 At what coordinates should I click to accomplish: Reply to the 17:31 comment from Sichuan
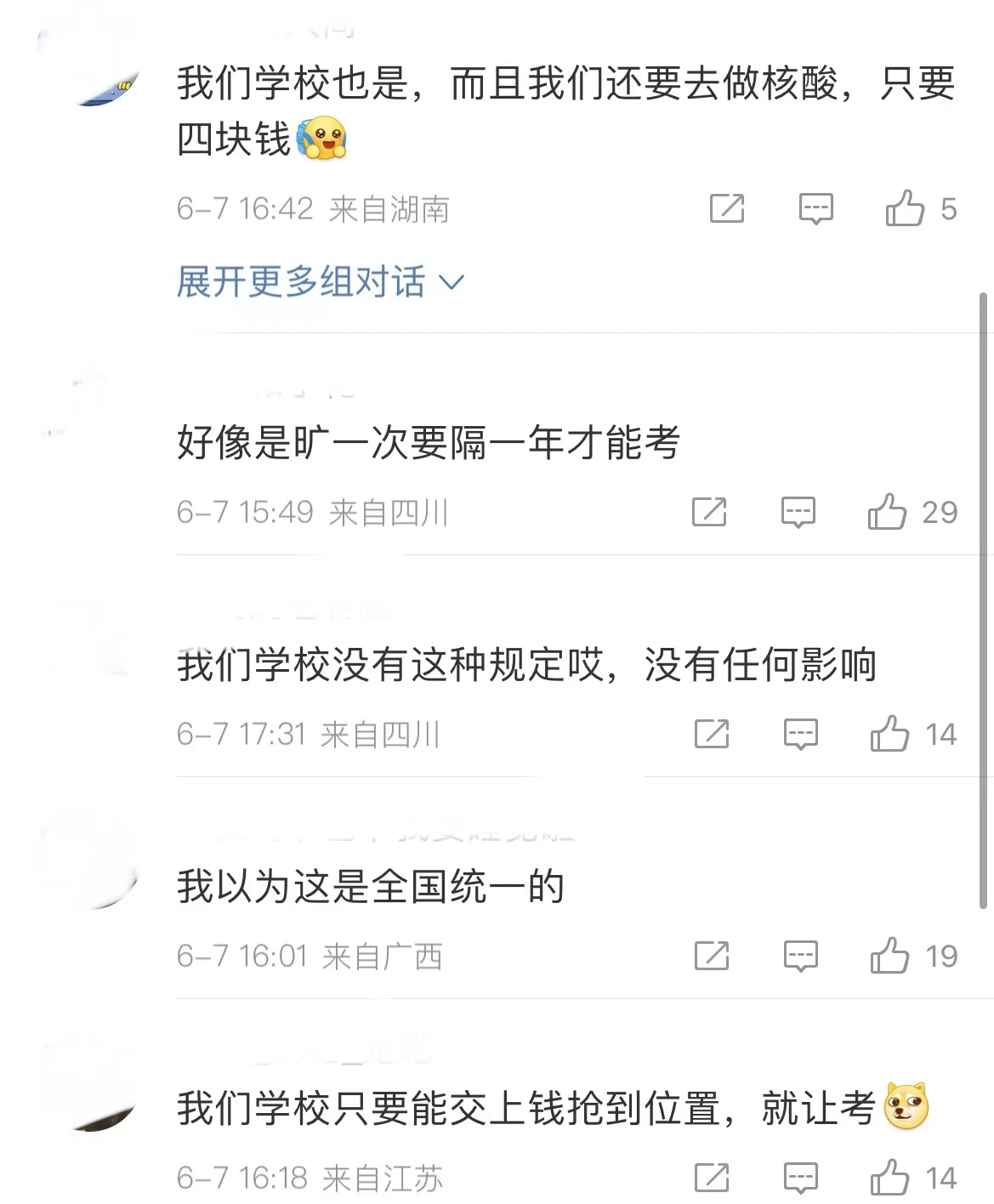click(800, 734)
